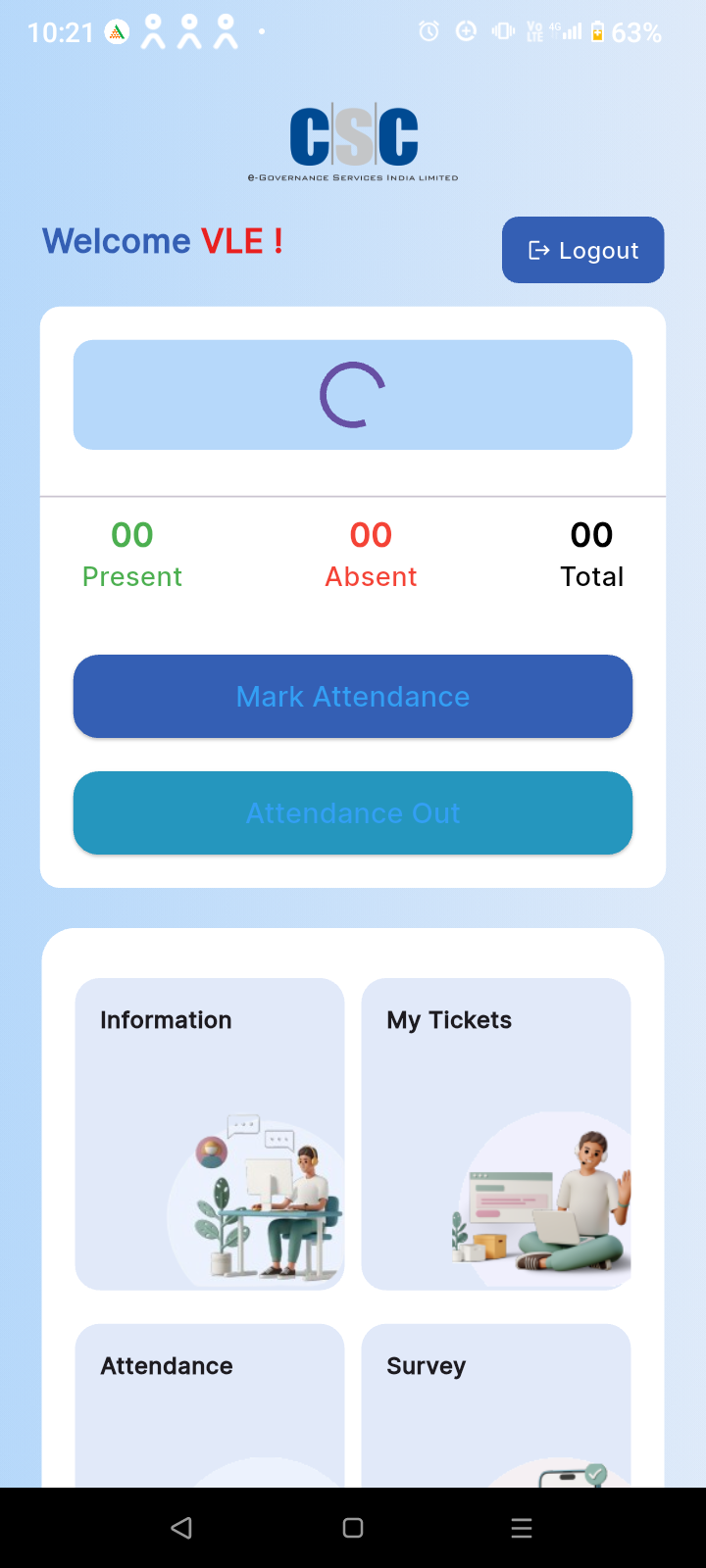Open the Survey card
Screen dimensions: 706x1568
click(496, 1405)
